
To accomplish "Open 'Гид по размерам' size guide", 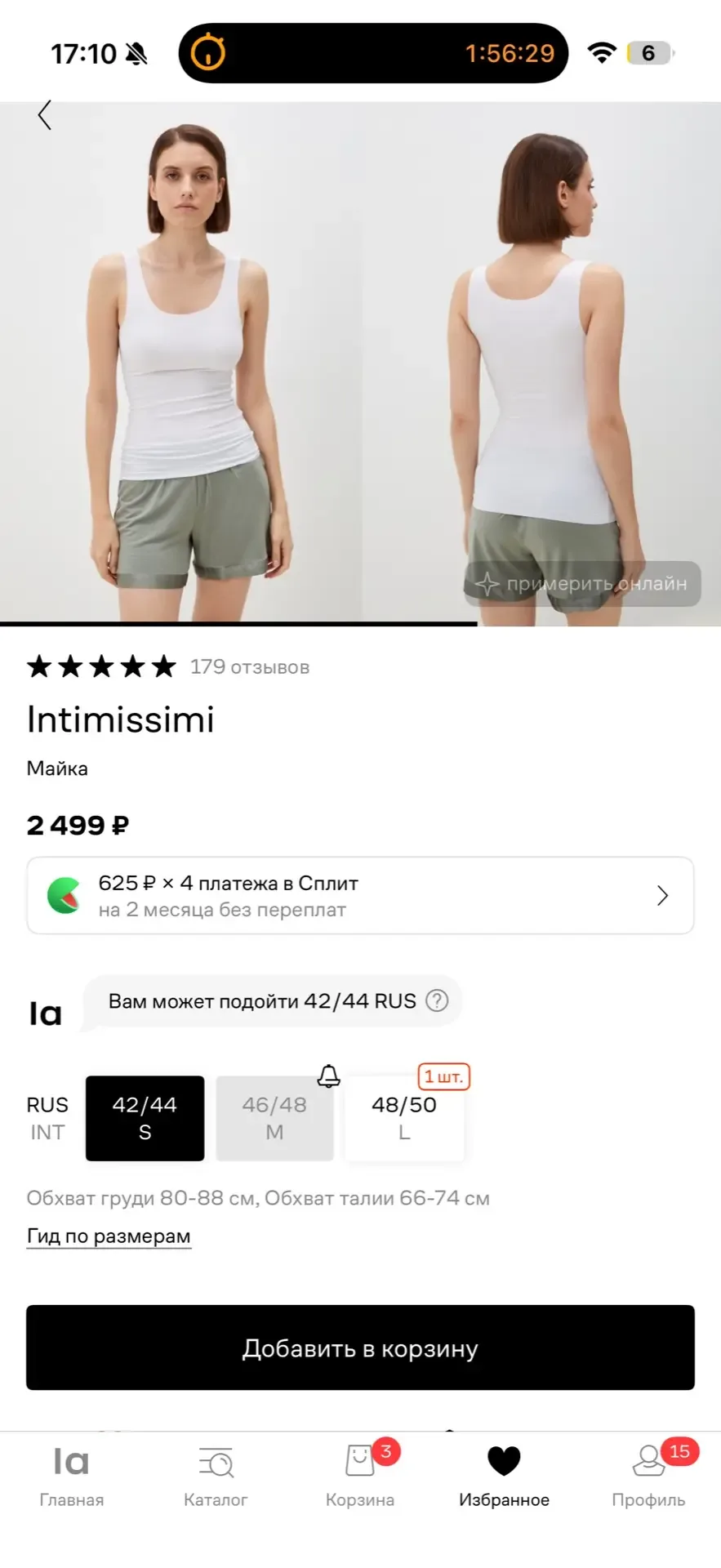I will point(109,1236).
